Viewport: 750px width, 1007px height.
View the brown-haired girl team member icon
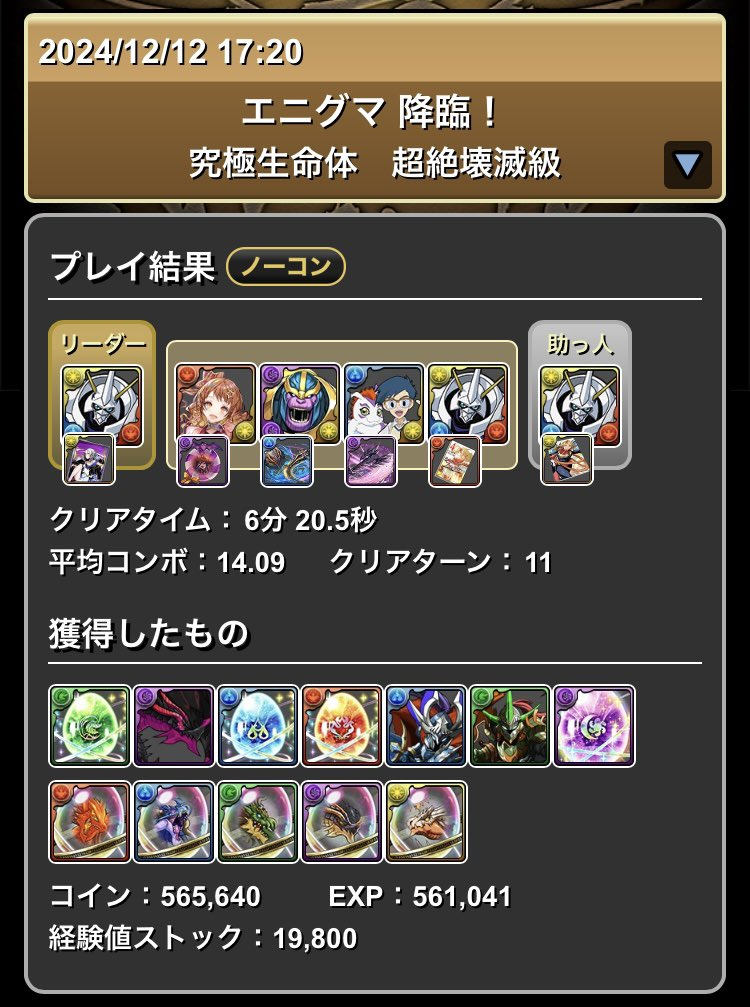point(215,403)
